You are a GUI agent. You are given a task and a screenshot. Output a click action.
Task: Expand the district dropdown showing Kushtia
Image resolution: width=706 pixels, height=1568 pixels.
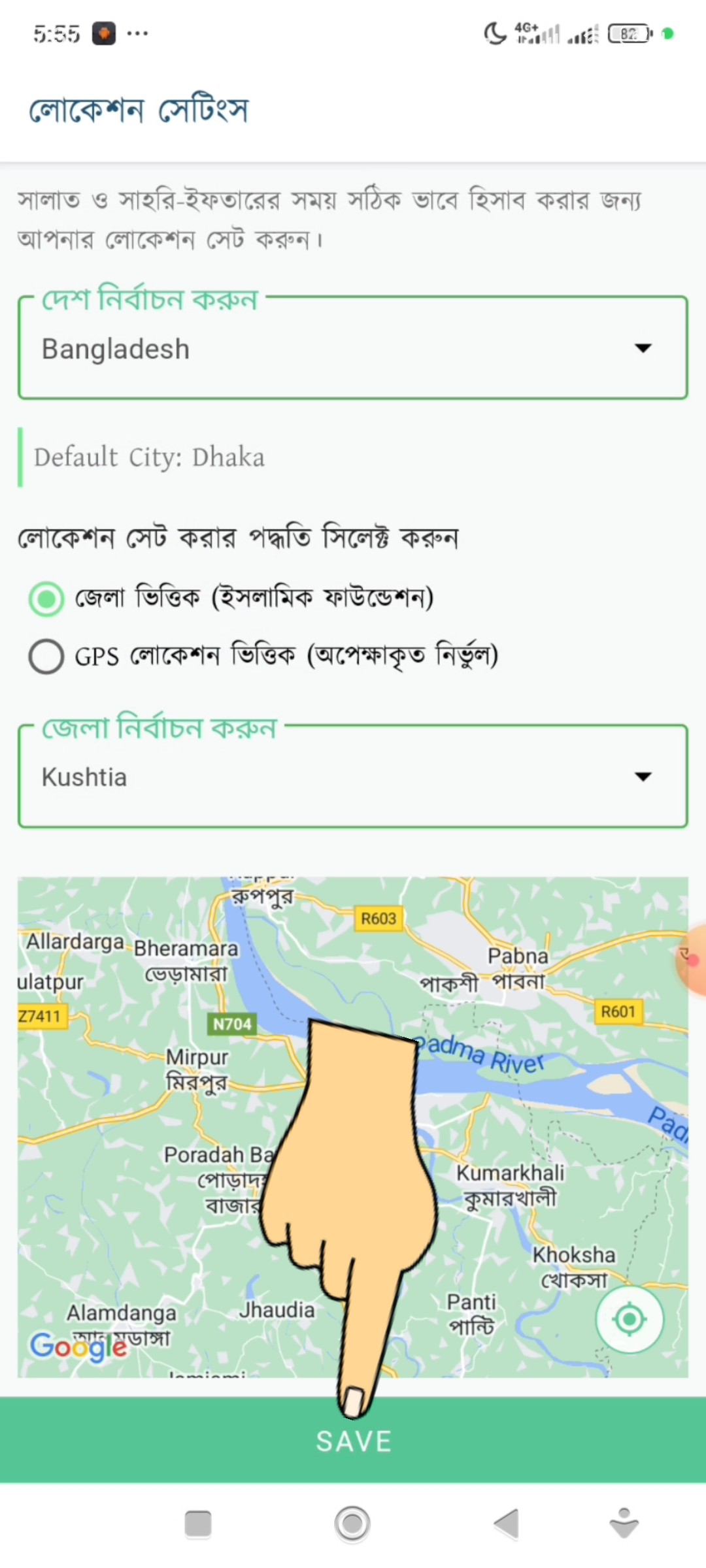353,777
